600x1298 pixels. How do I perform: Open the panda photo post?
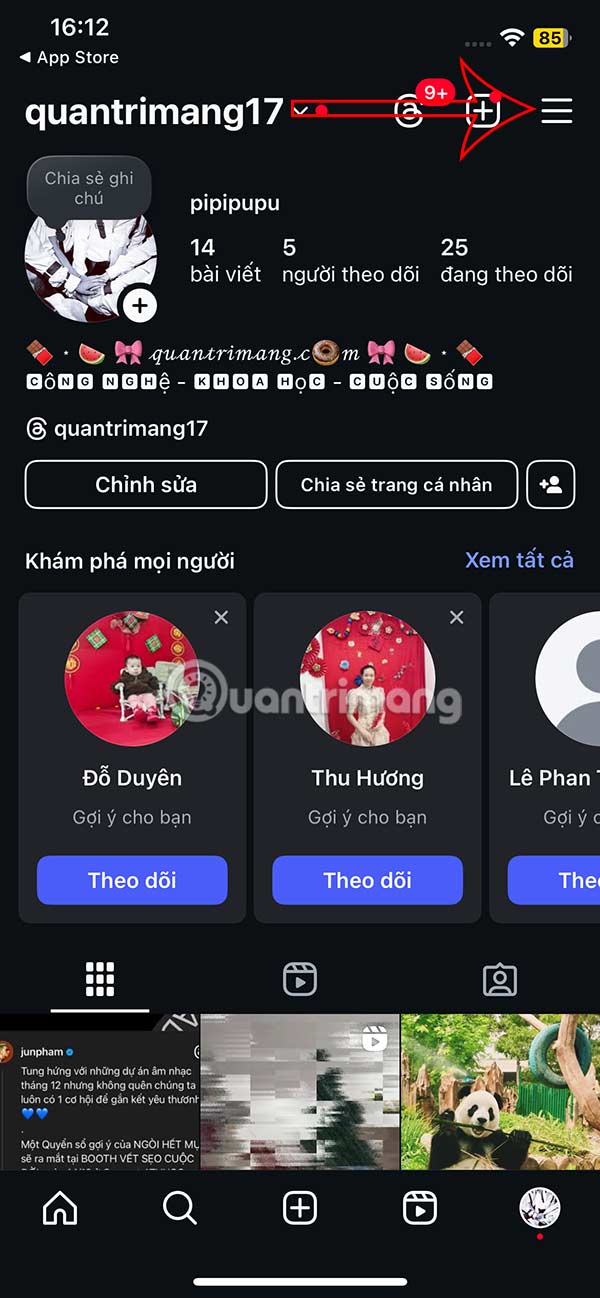tap(500, 1092)
